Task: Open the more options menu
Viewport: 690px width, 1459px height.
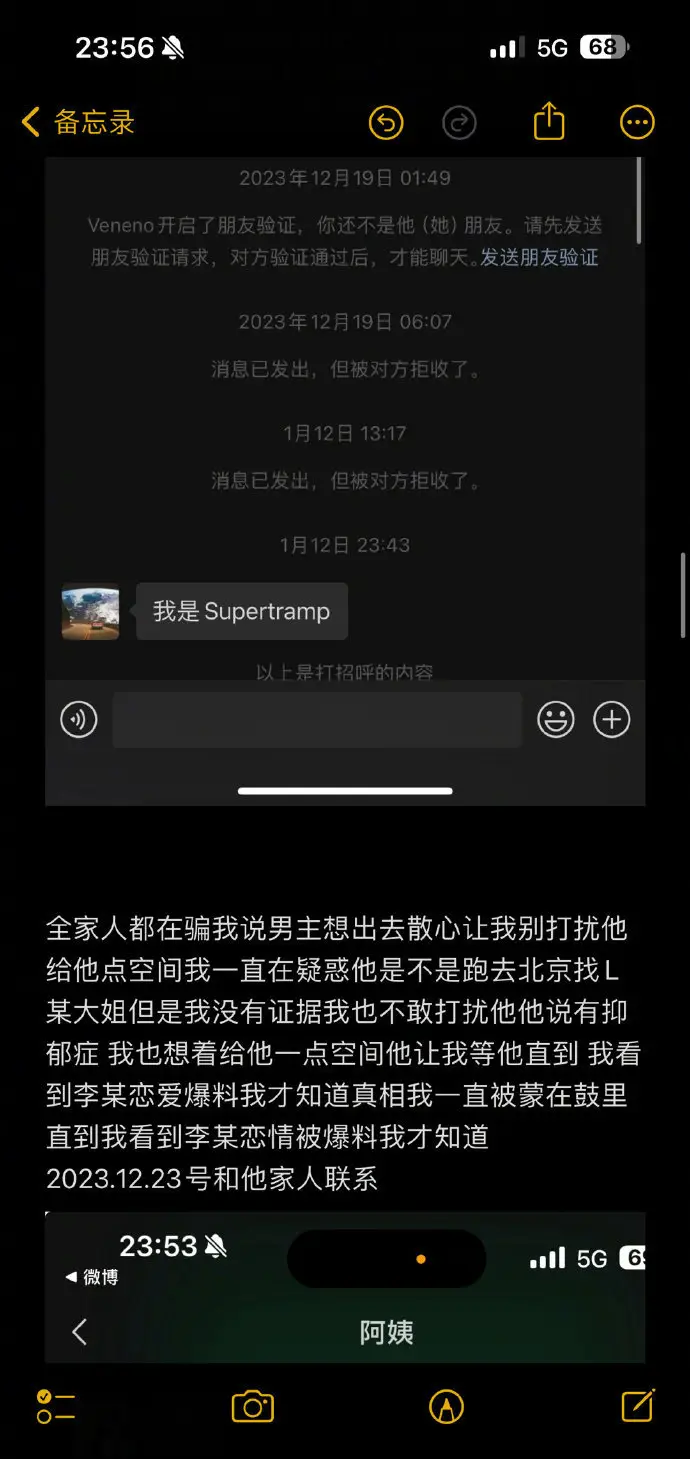Action: [637, 123]
